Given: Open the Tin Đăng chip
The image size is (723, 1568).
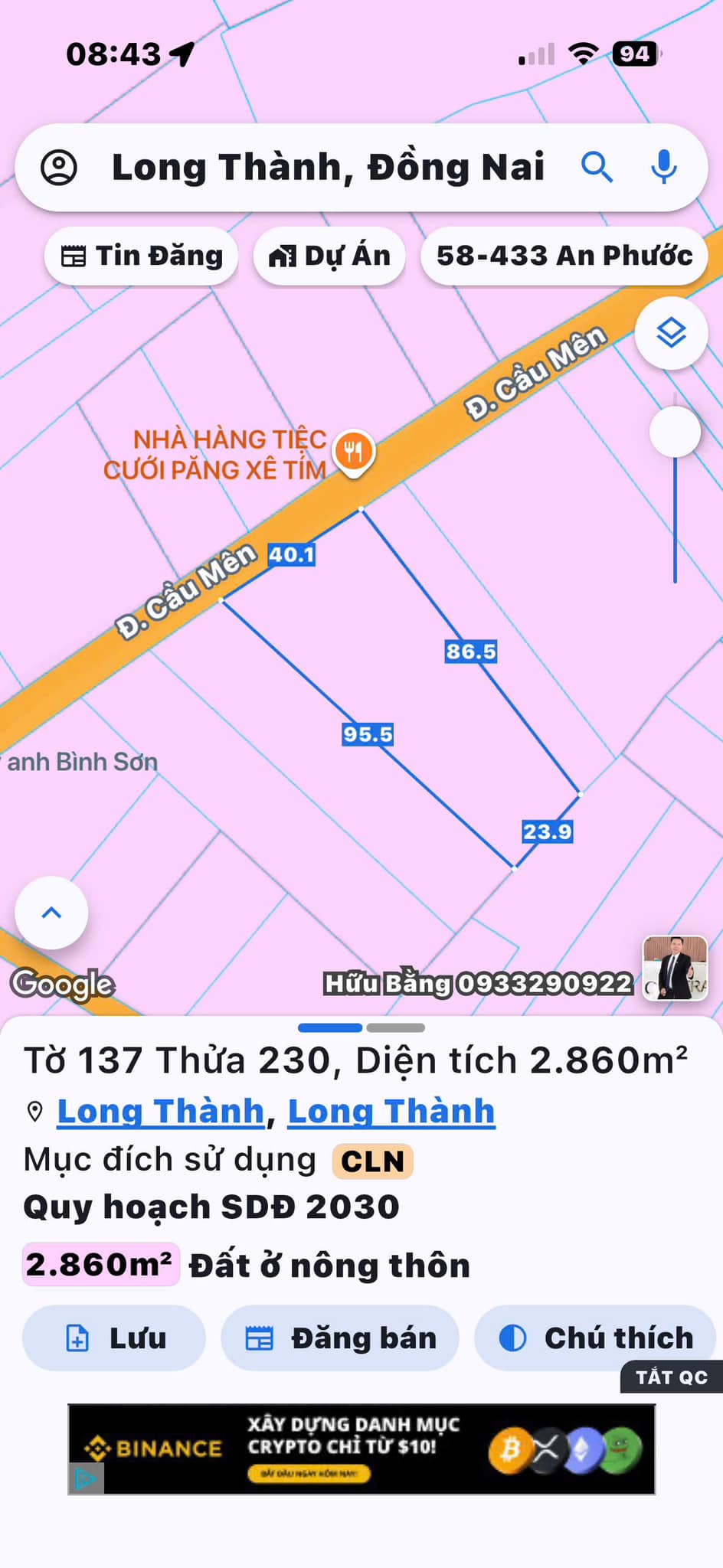Looking at the screenshot, I should [x=142, y=256].
